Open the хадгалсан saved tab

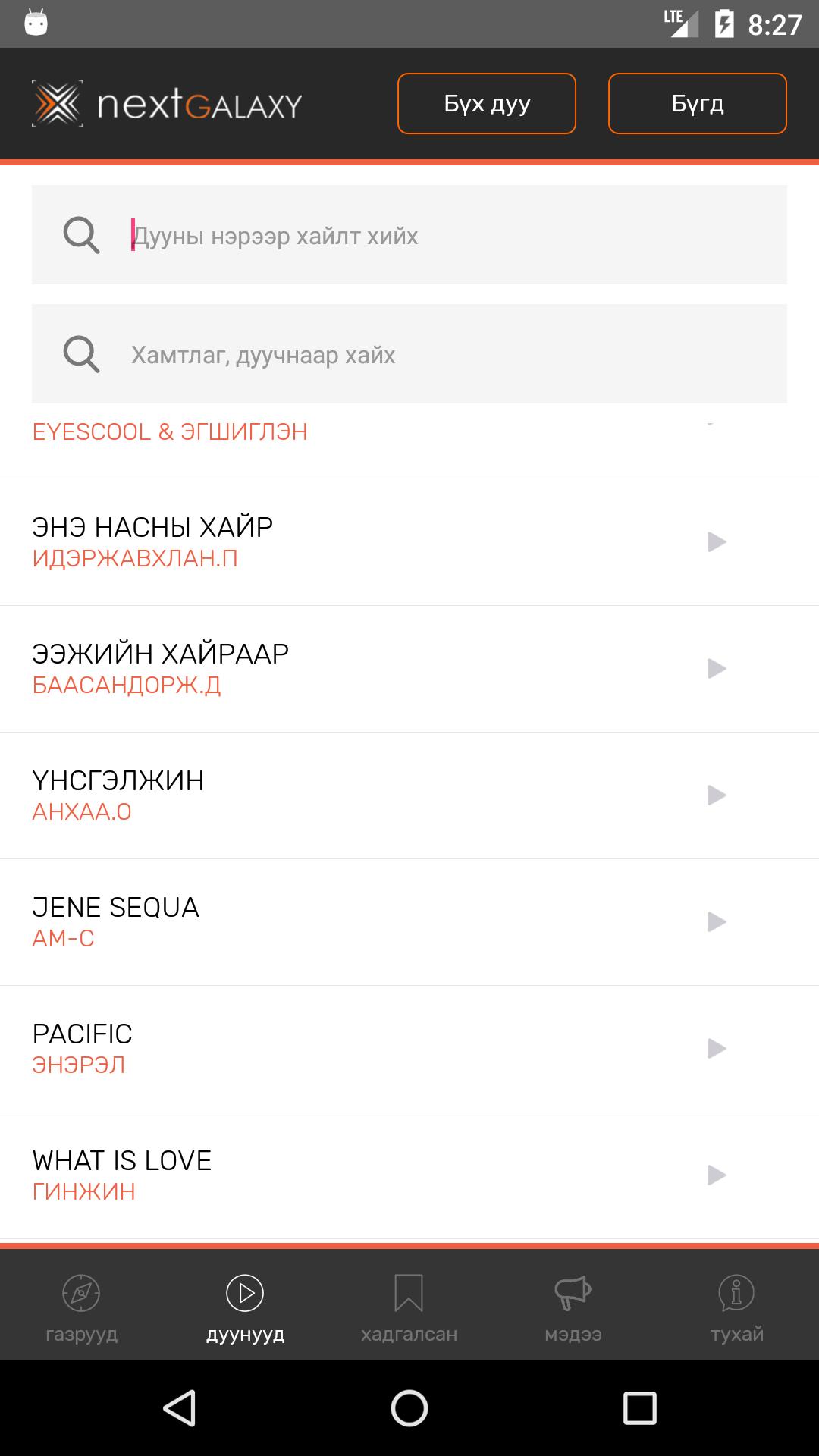click(x=409, y=1306)
